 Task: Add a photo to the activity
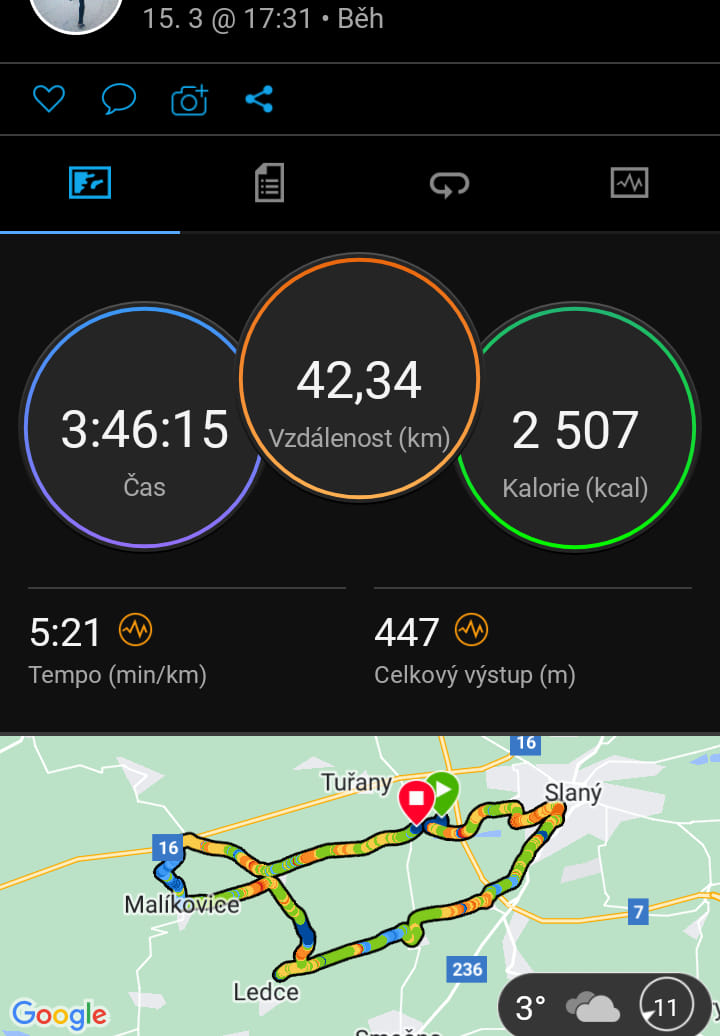(x=189, y=99)
